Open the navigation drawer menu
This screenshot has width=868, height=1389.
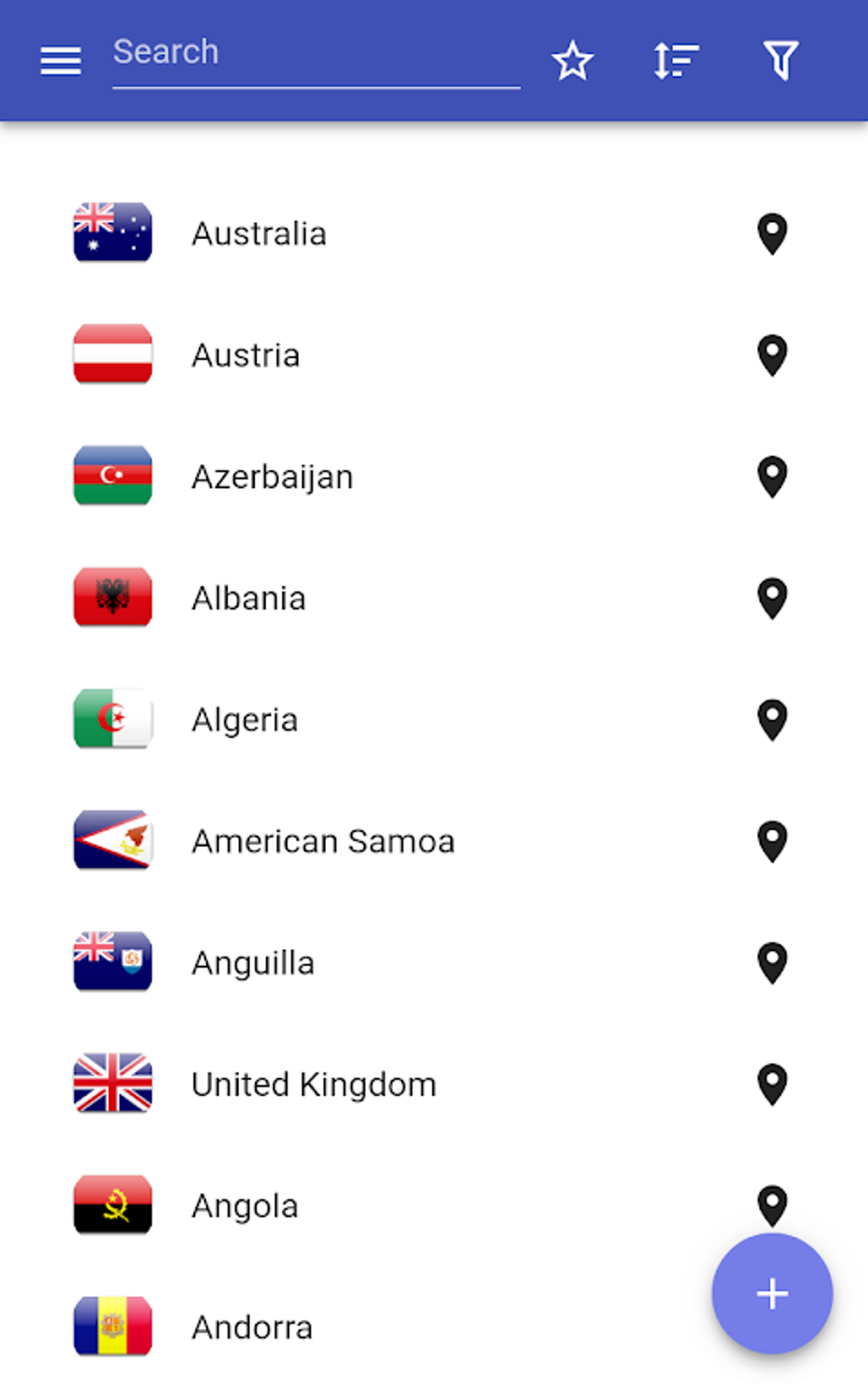60,60
